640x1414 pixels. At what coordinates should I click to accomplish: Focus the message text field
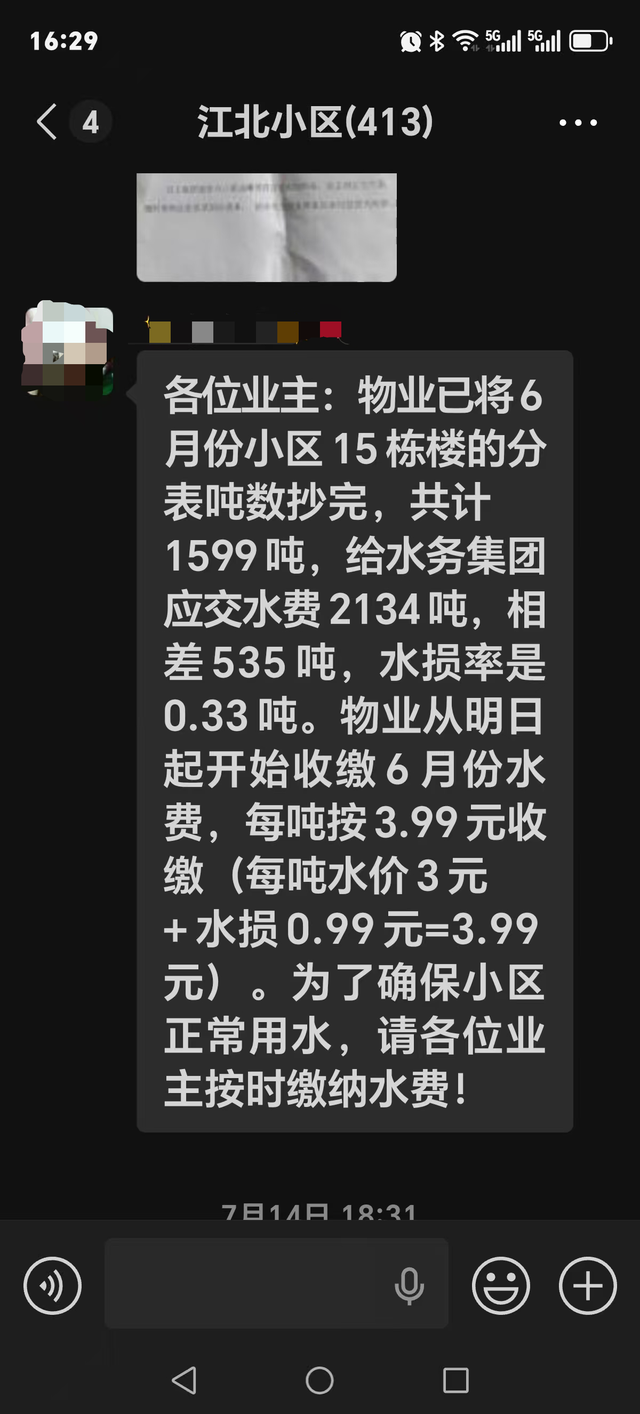click(x=250, y=1283)
